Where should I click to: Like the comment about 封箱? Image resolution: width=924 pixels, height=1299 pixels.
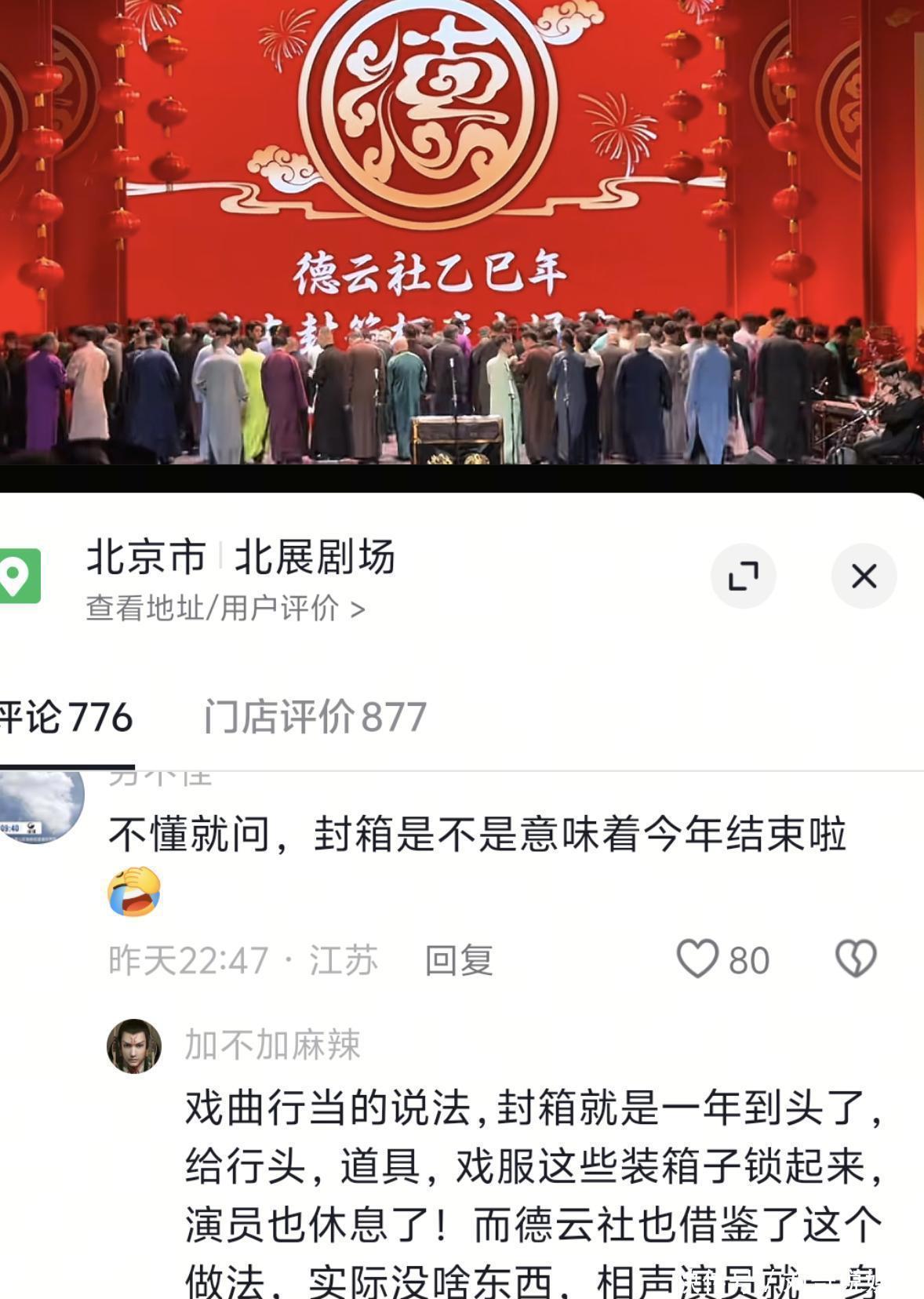(x=697, y=959)
